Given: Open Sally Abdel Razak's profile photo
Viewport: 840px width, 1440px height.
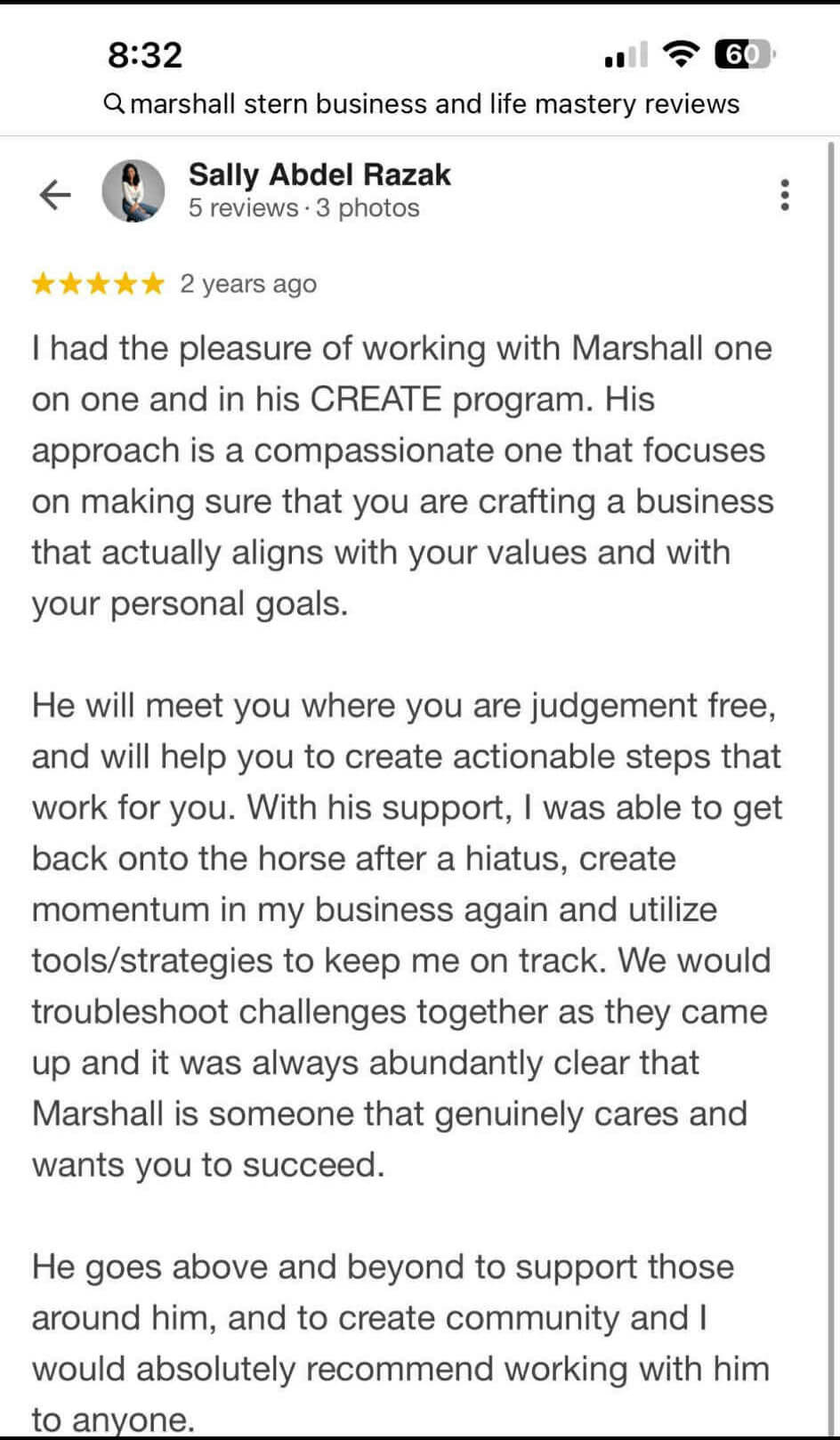Looking at the screenshot, I should tap(133, 191).
